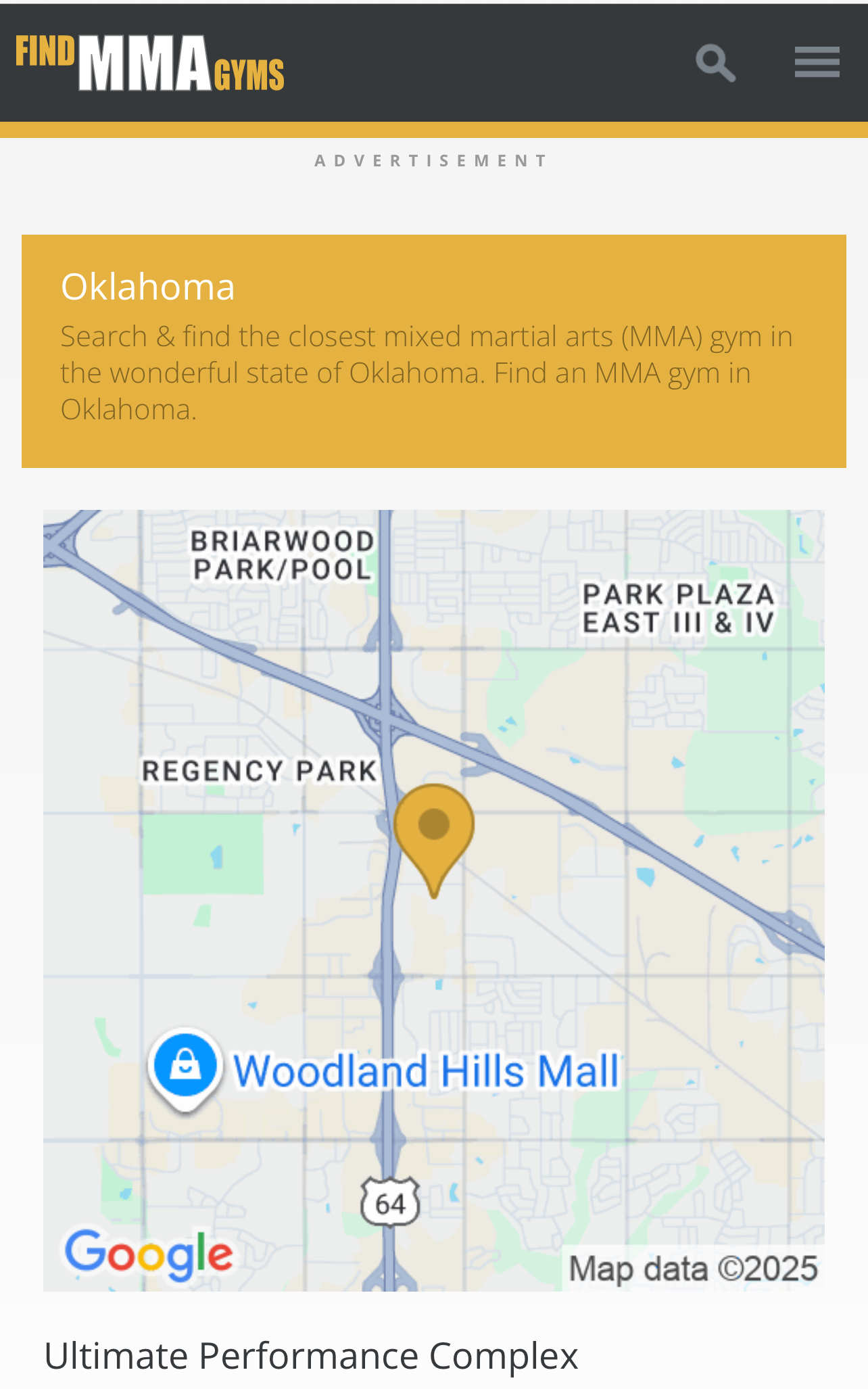
Task: Open the gym location map
Action: [433, 899]
